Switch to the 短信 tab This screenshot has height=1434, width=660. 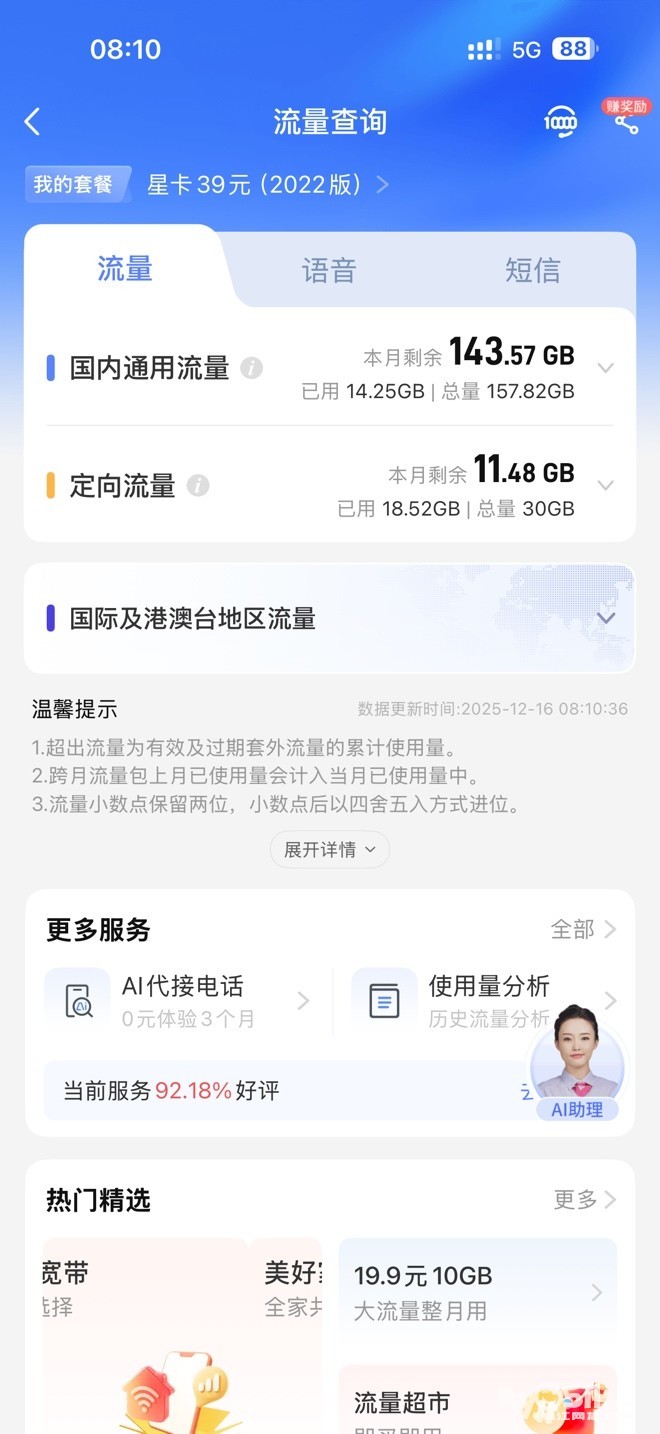[532, 270]
